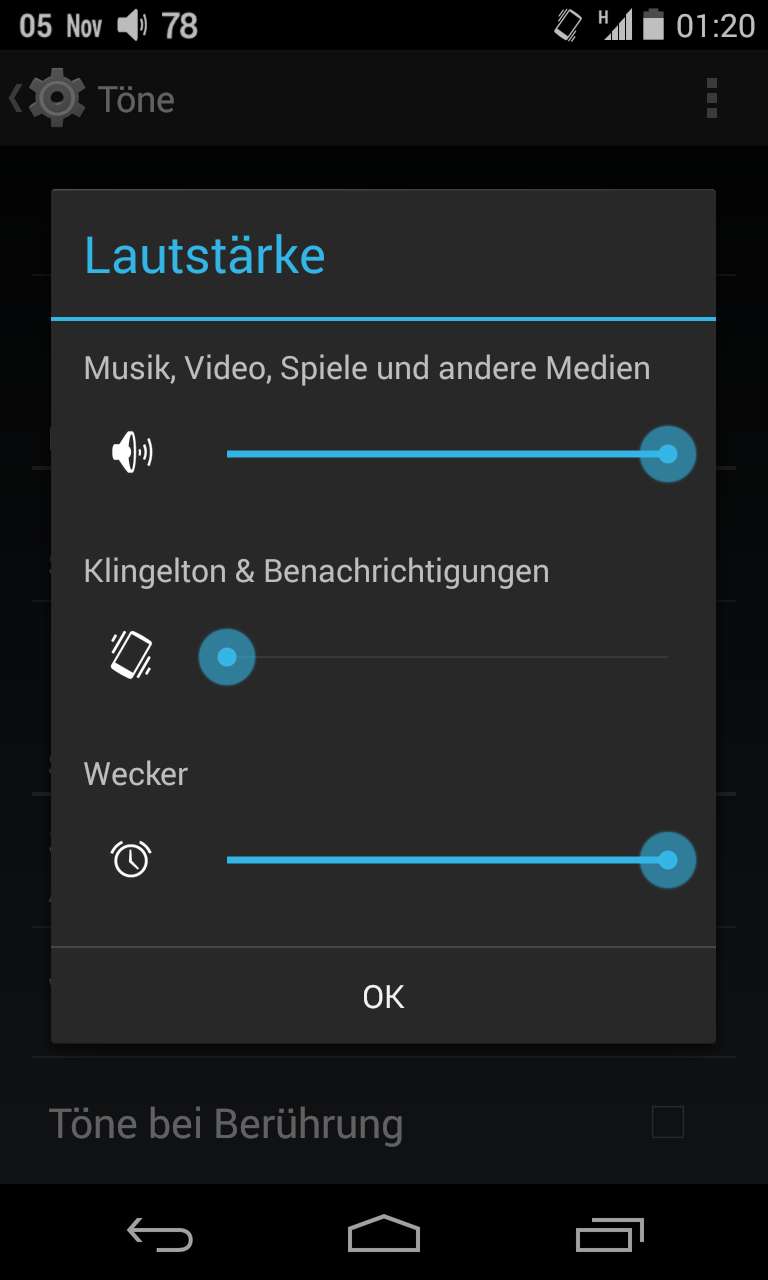Tap the vibrate icon beside the ringtone slider

click(131, 656)
